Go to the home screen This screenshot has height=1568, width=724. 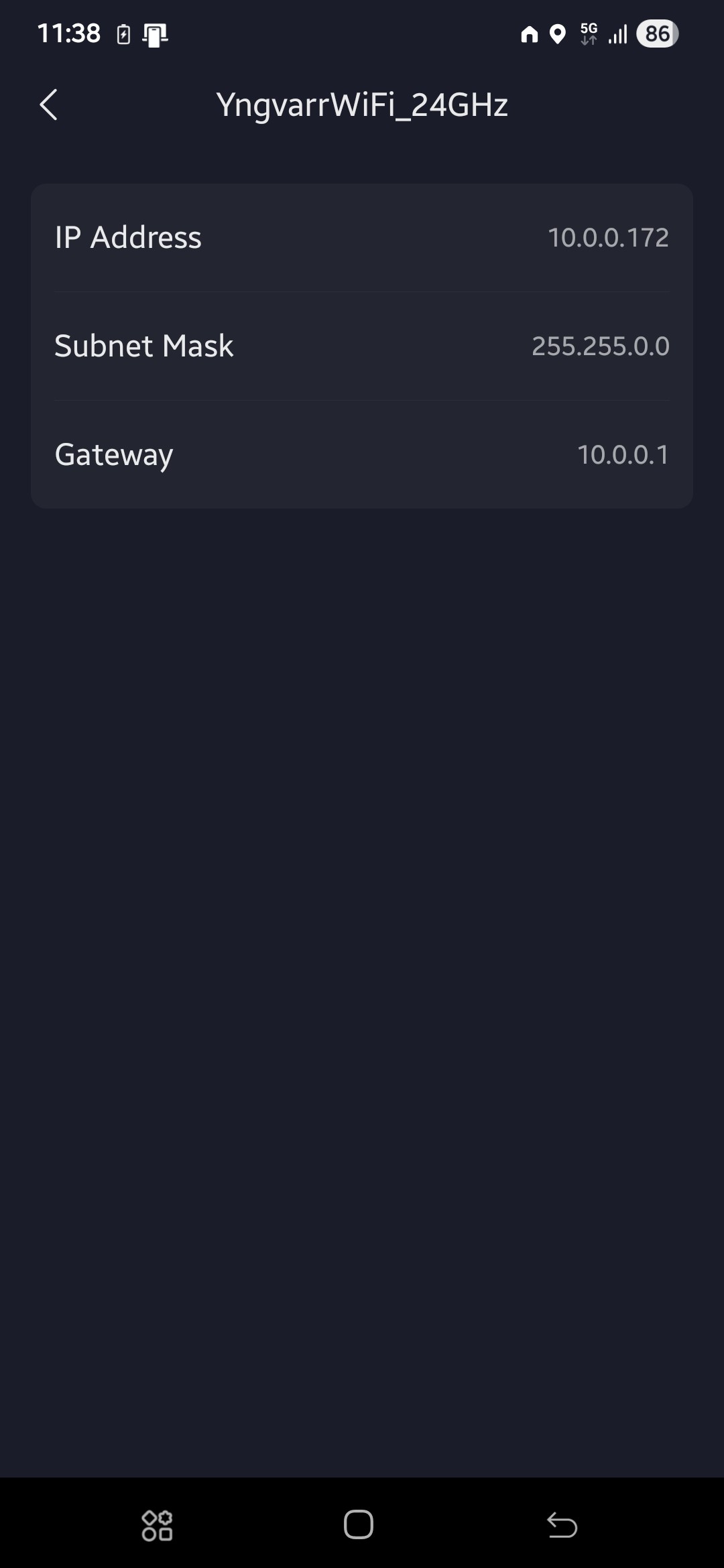point(359,1525)
